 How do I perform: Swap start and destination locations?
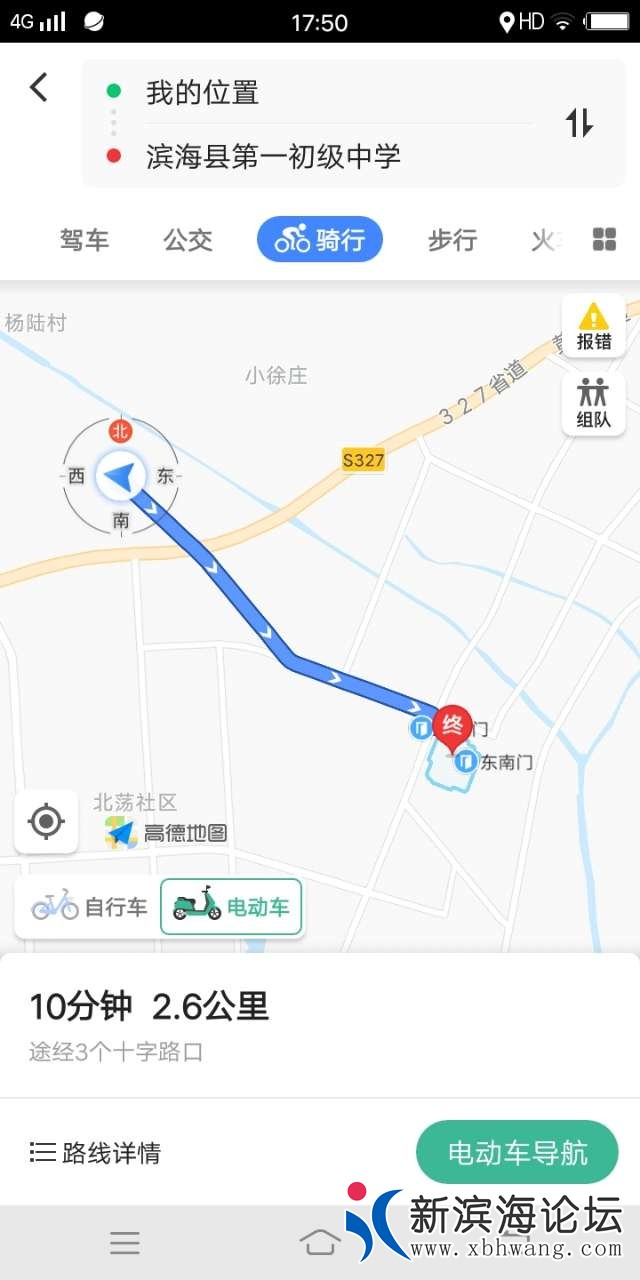[x=579, y=123]
